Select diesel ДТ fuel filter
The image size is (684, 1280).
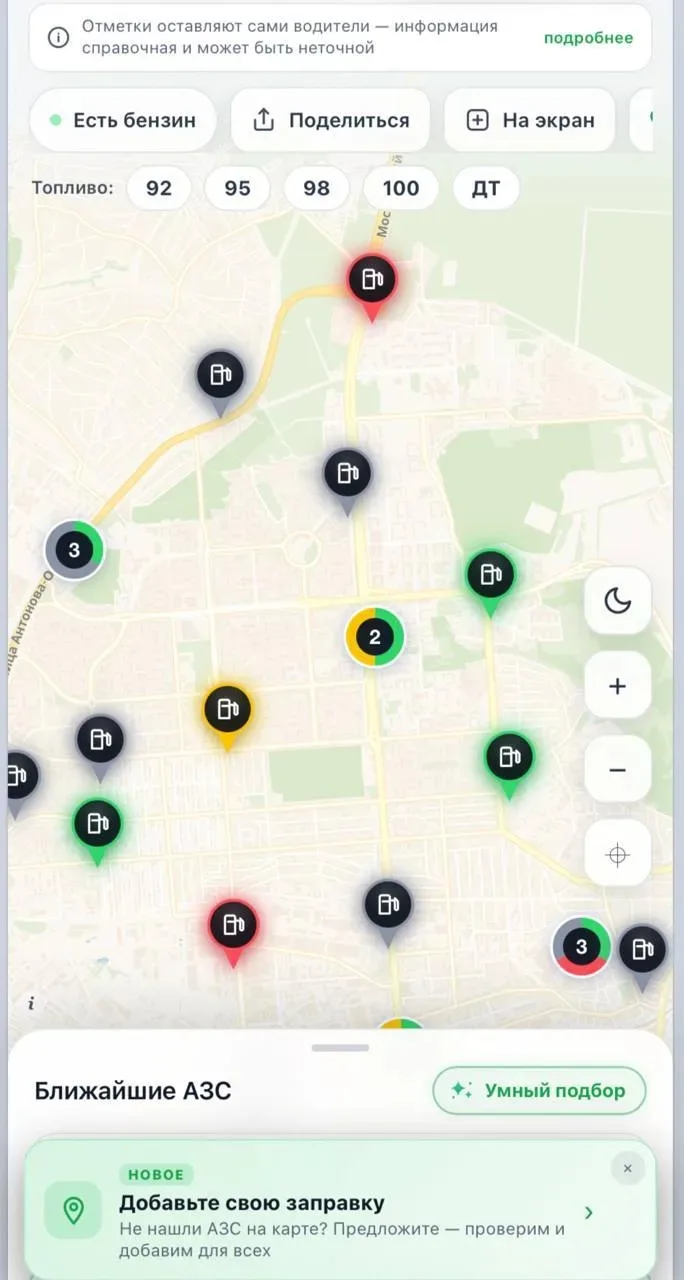pyautogui.click(x=486, y=188)
